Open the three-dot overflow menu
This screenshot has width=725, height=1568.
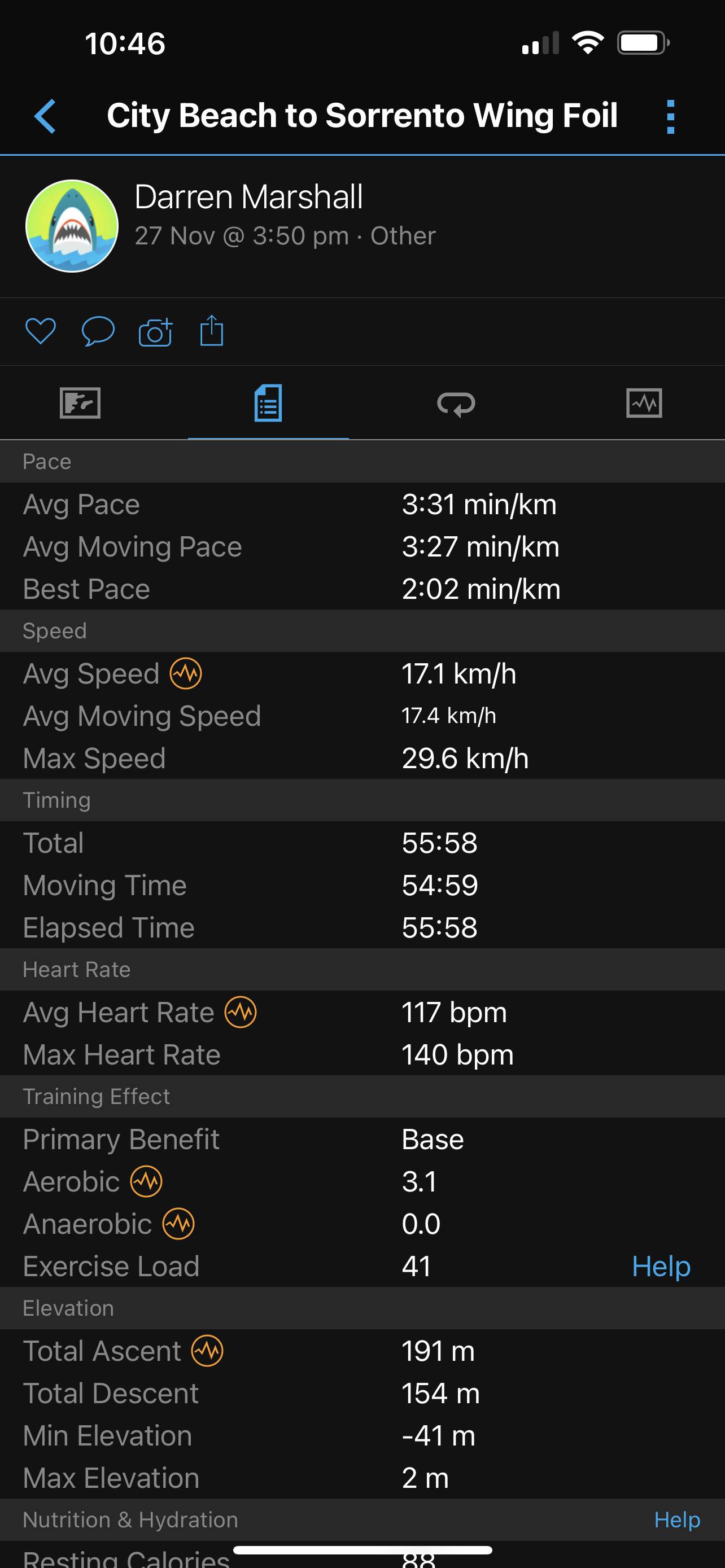[670, 116]
